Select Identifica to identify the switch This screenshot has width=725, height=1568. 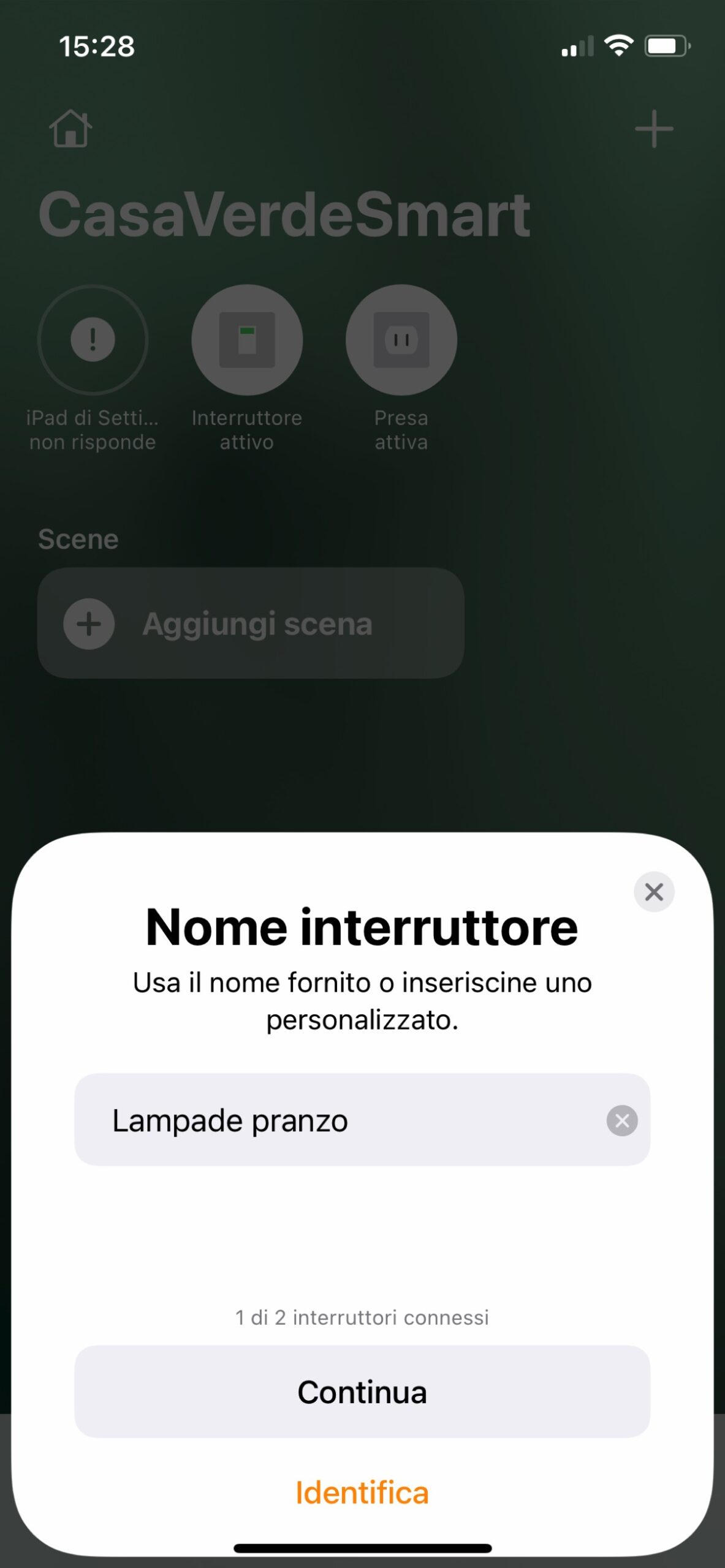(362, 1493)
